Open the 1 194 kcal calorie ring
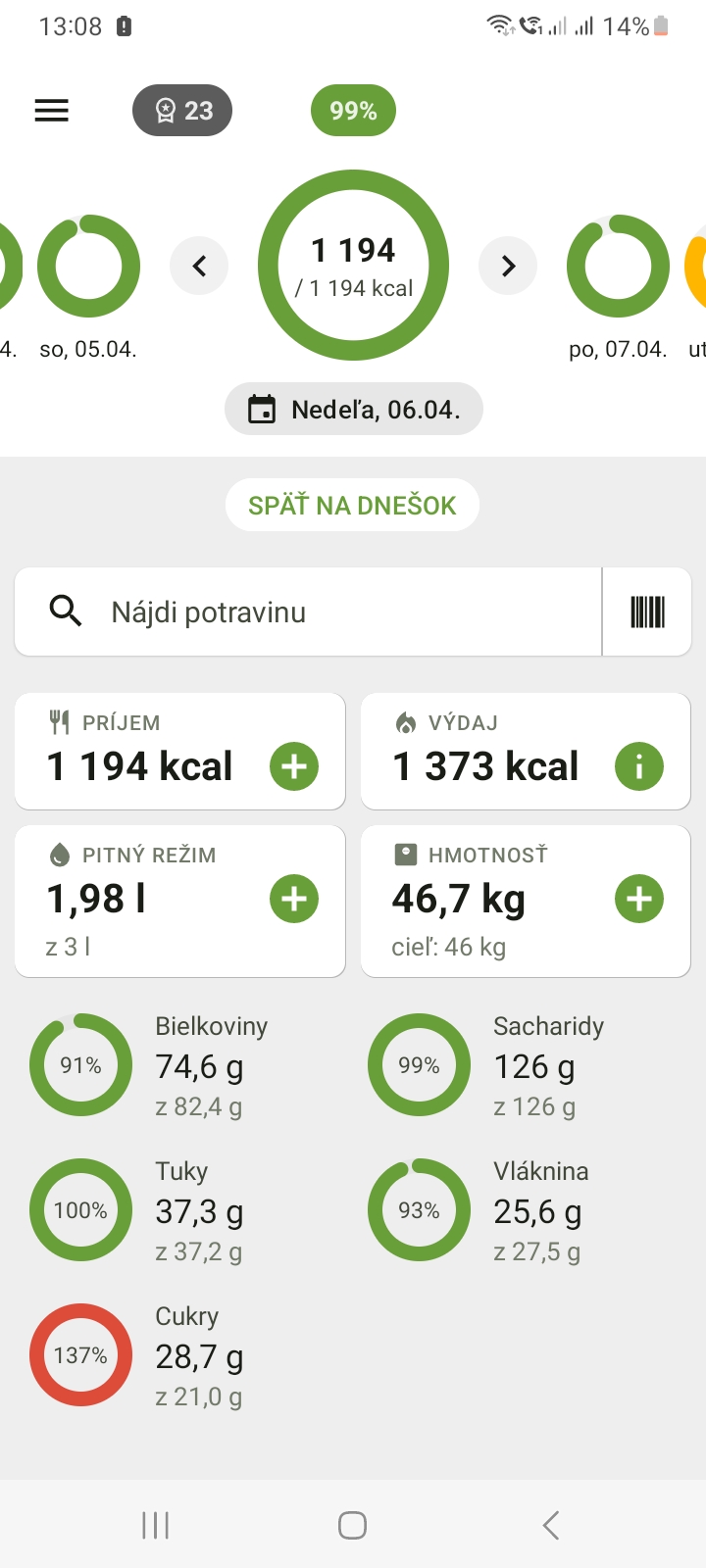Screen dimensions: 706x1568 pyautogui.click(x=353, y=267)
